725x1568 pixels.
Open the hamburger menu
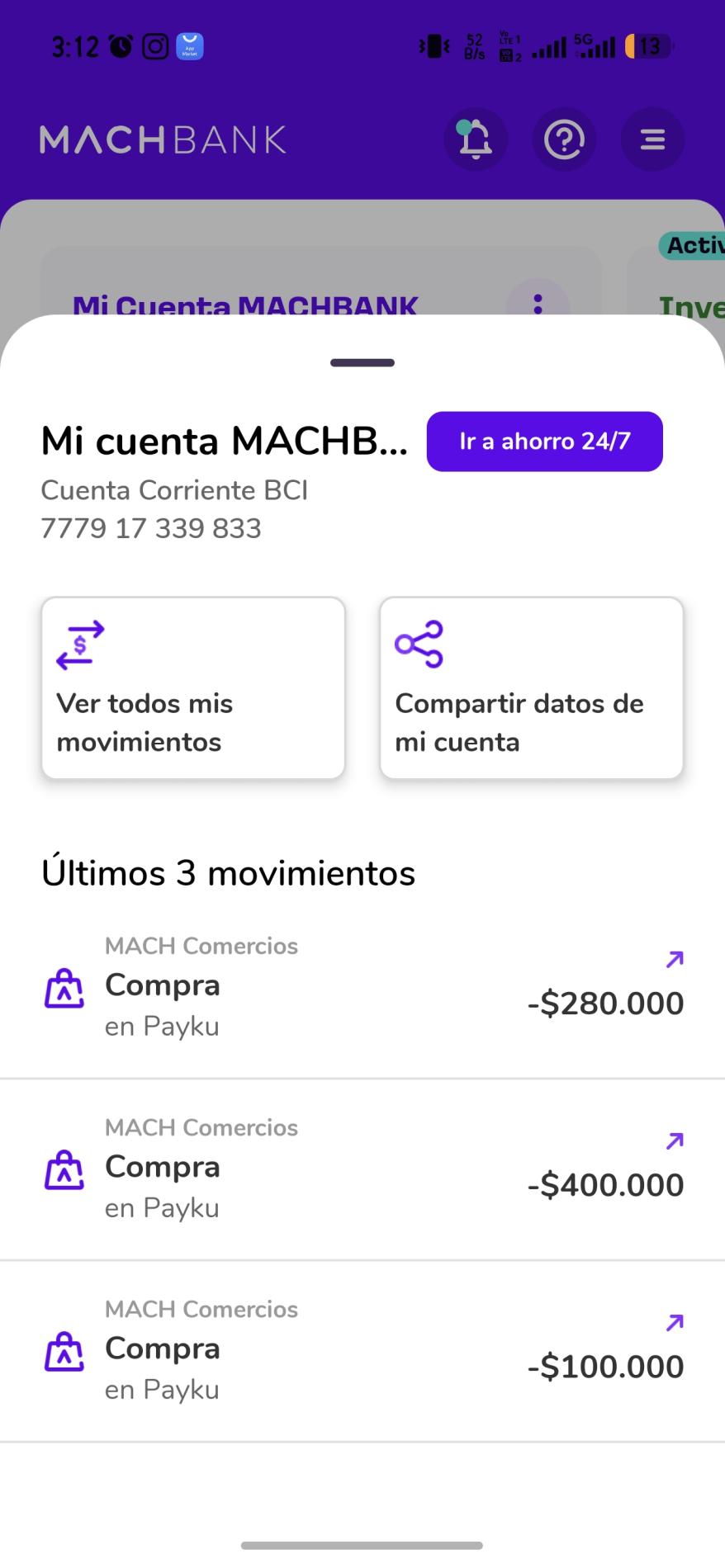coord(652,139)
